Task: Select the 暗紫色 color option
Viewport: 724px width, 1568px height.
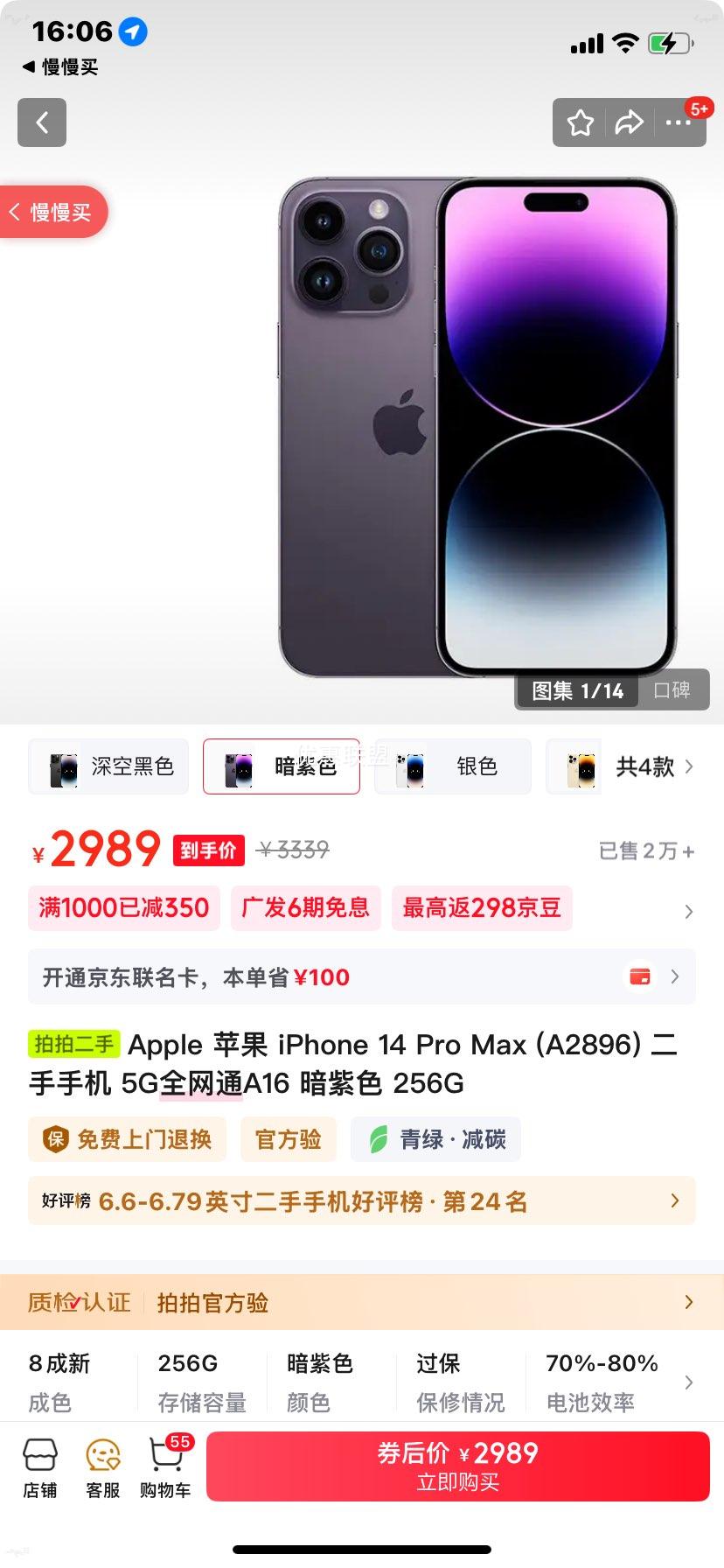Action: (281, 766)
